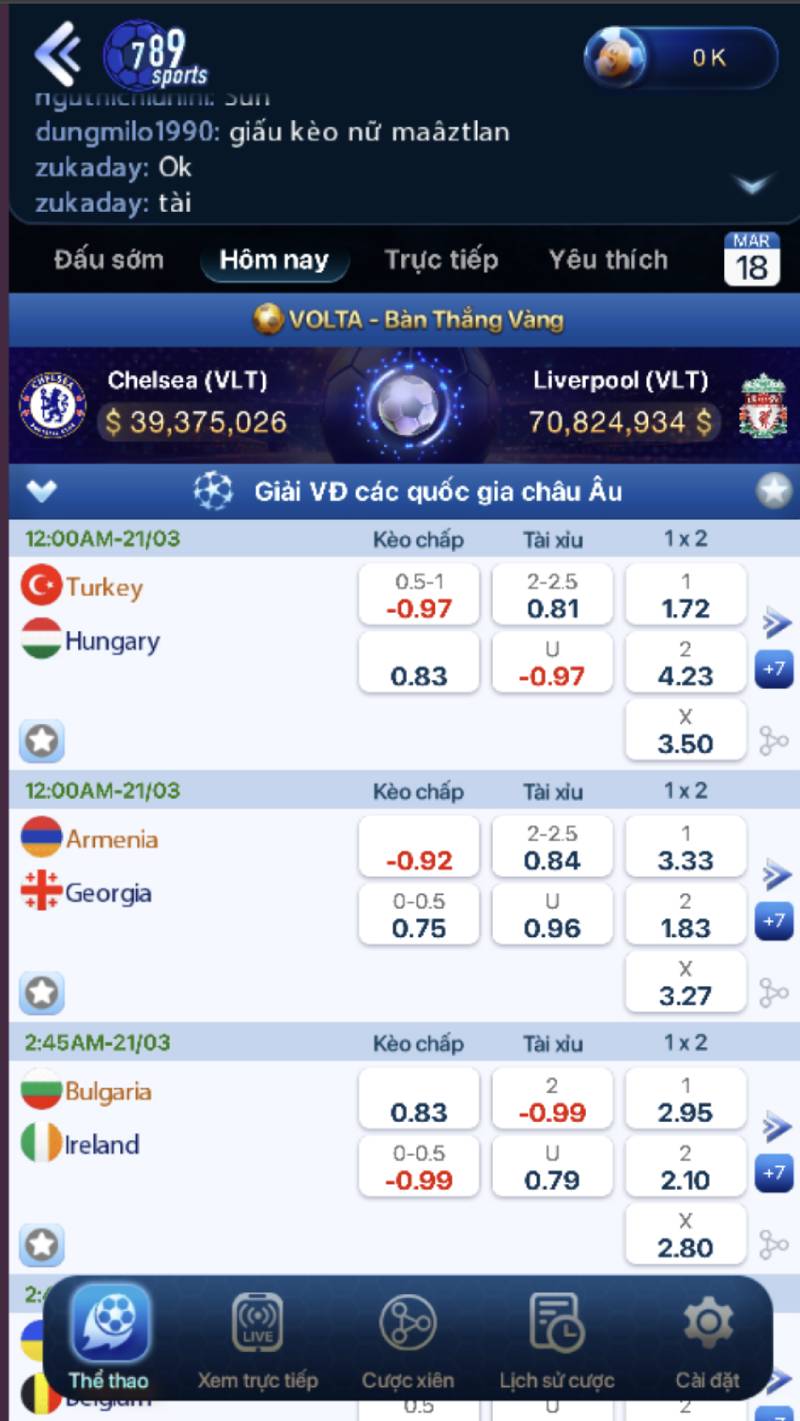800x1421 pixels.
Task: Open the coin balance showing 0K
Action: coord(681,58)
